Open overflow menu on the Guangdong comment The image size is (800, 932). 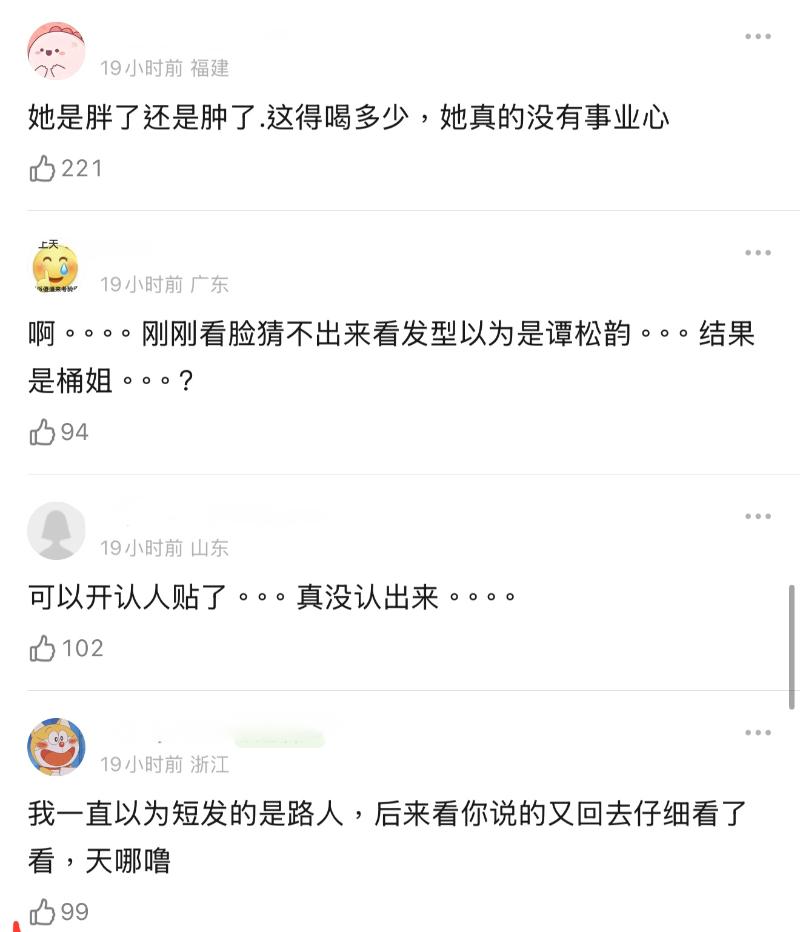point(758,253)
